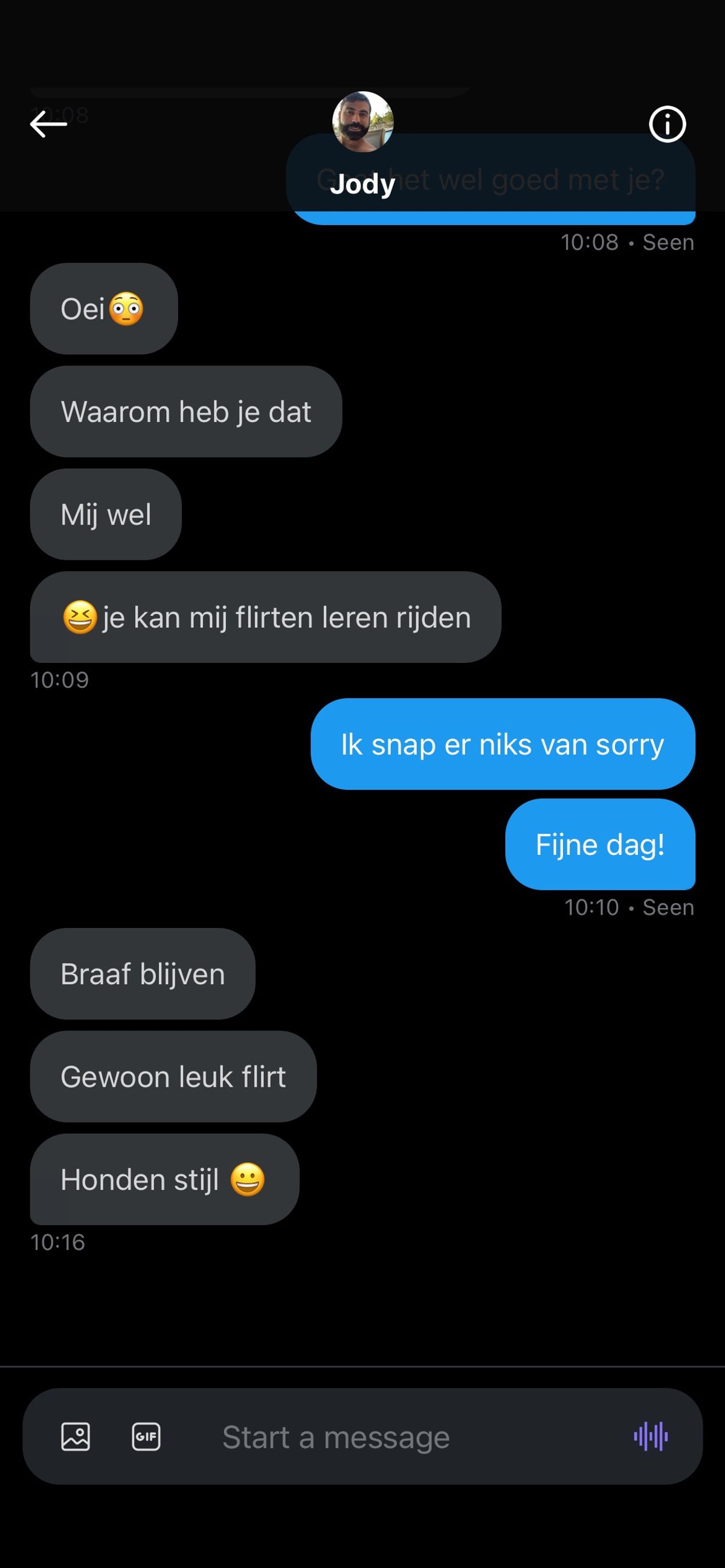Record a voice message
725x1568 pixels.
(651, 1437)
